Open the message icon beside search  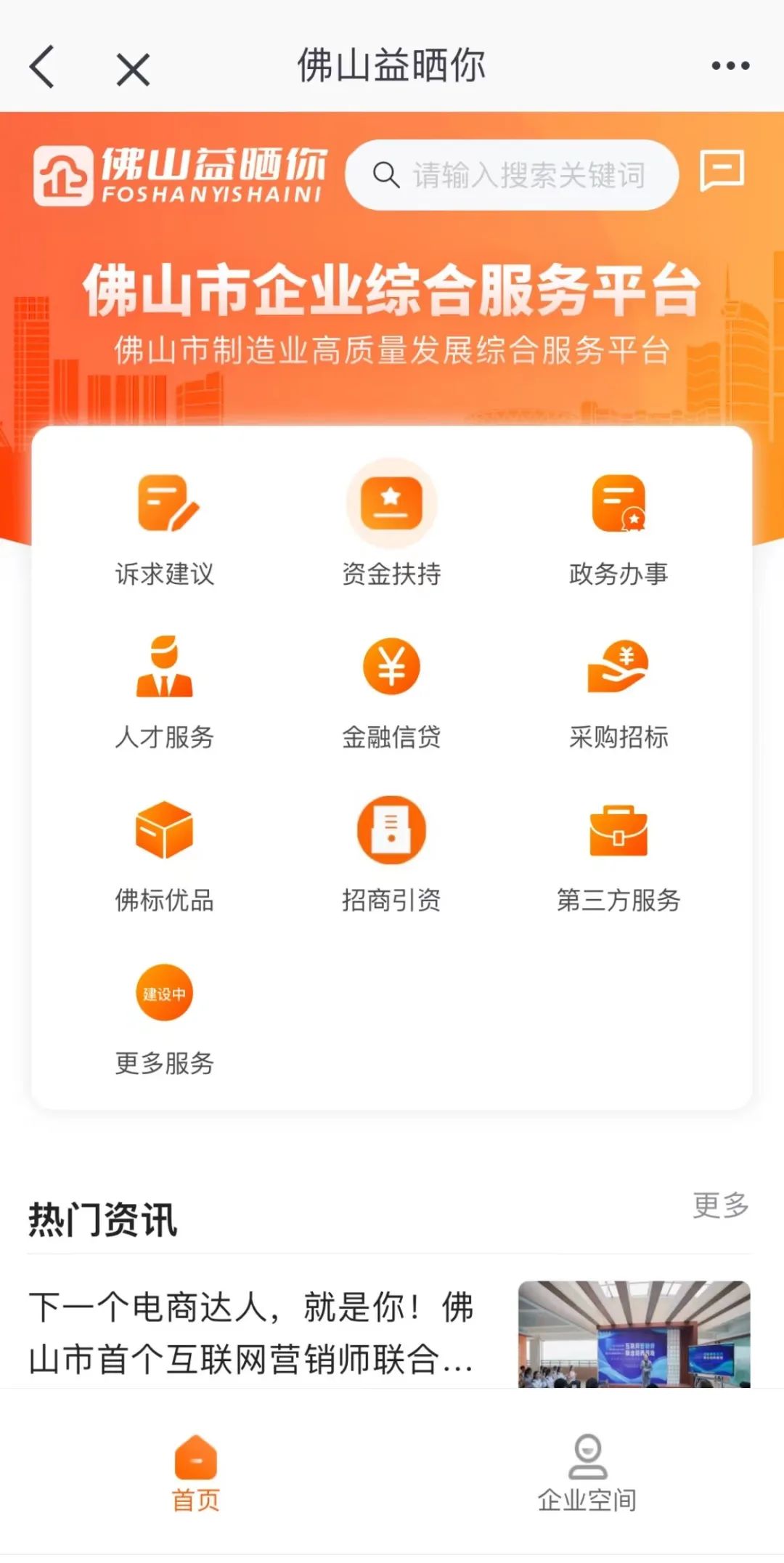(722, 171)
